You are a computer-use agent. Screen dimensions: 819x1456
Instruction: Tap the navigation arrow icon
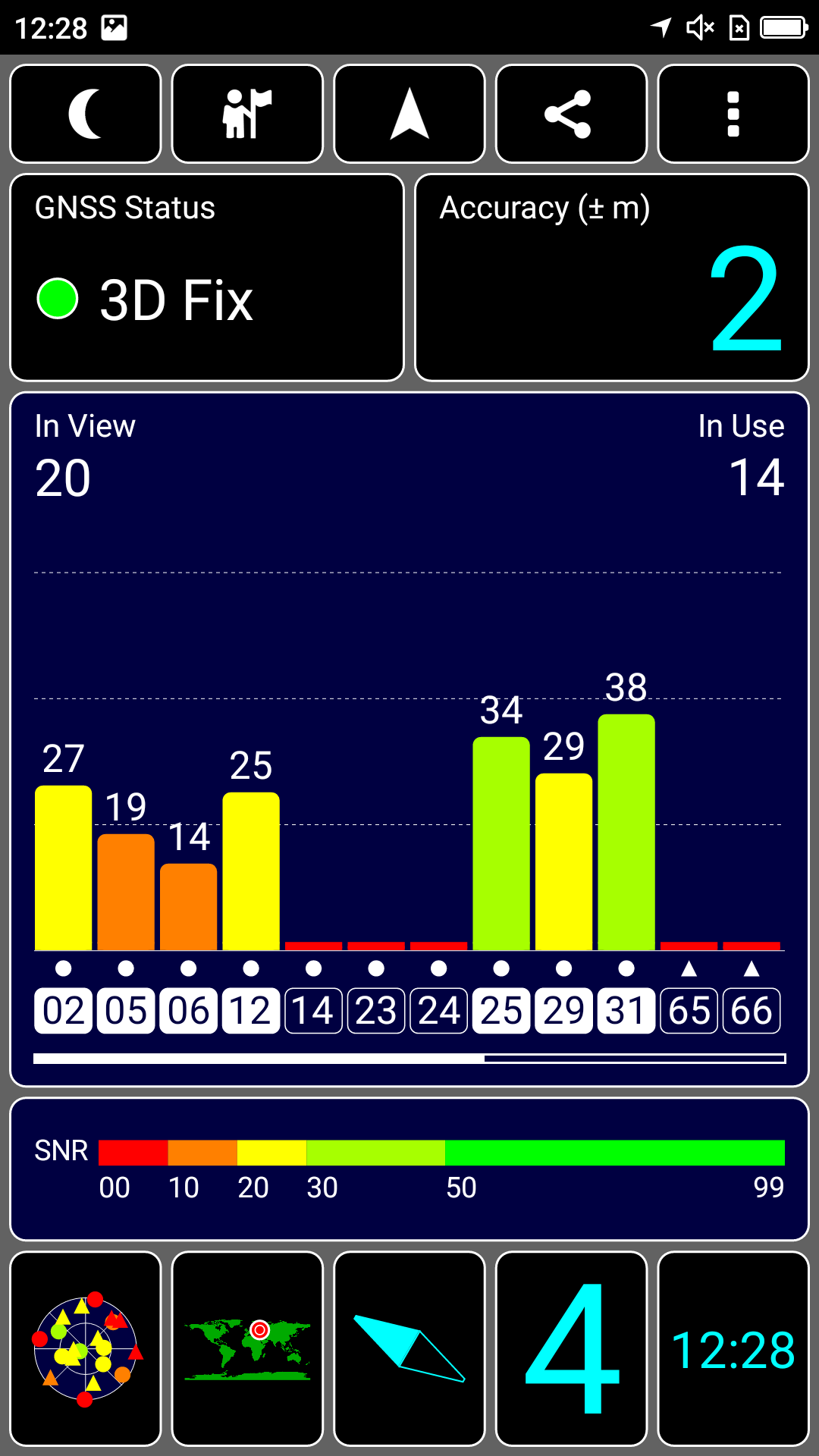[x=409, y=114]
